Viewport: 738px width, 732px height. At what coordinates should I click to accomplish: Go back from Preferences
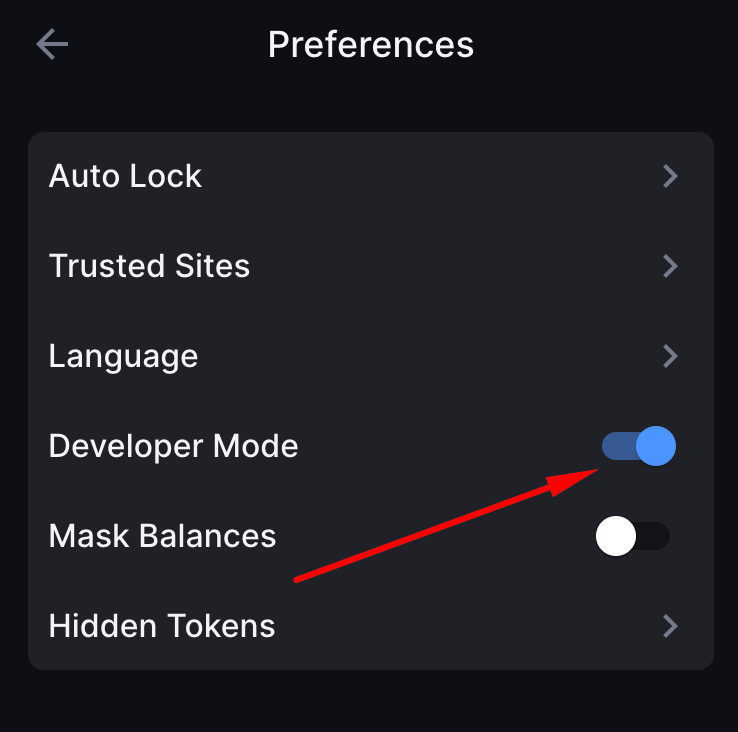(x=52, y=44)
